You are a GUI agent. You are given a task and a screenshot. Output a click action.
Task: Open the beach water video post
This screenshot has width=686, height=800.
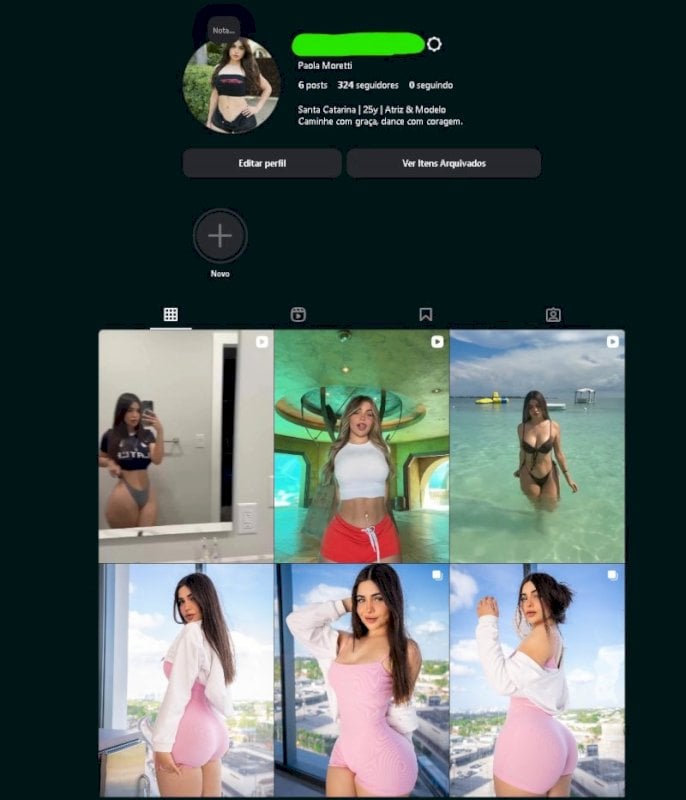(537, 446)
